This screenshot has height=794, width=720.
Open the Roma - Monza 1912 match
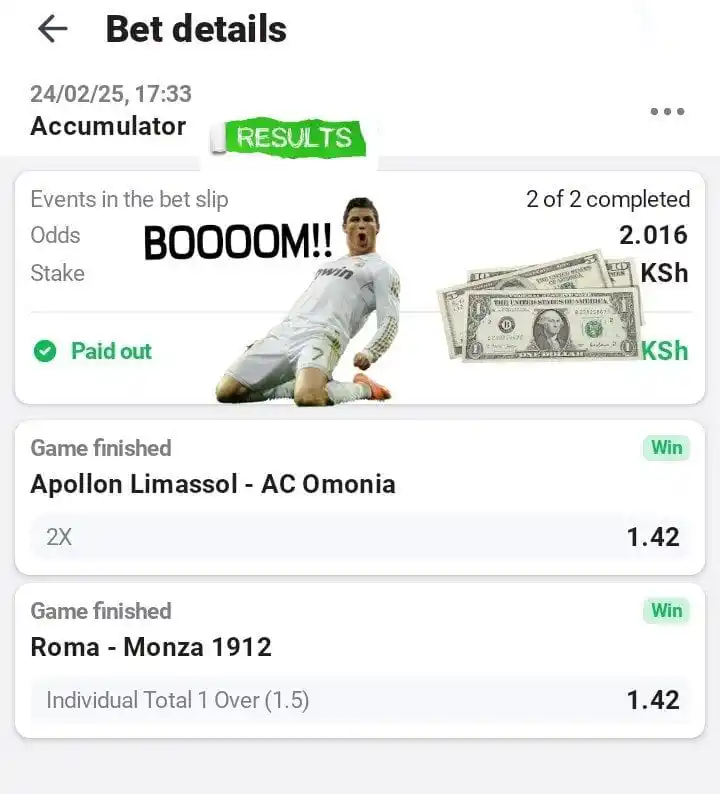151,647
